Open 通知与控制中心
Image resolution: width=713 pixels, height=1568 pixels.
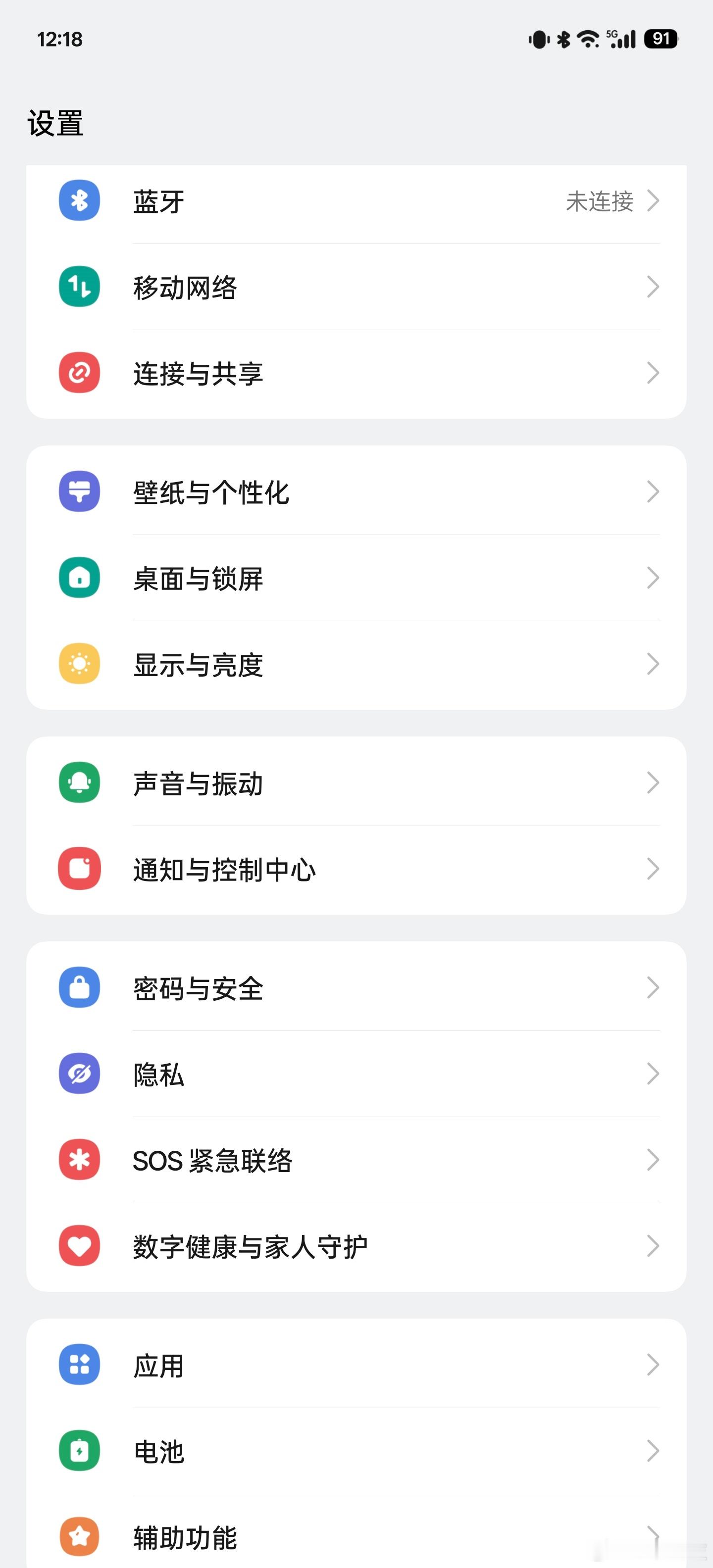356,869
